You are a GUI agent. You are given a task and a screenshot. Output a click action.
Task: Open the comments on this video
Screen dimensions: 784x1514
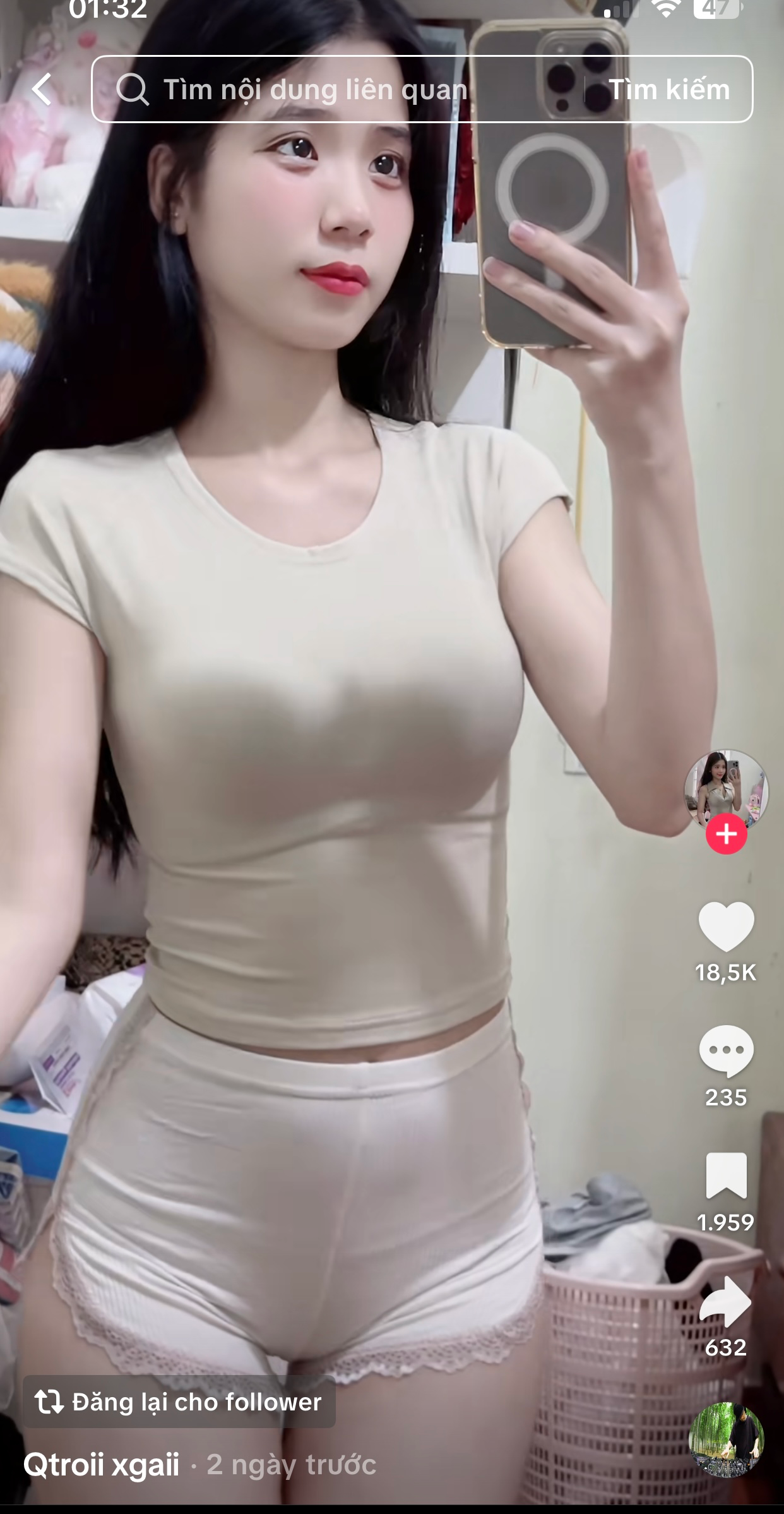click(x=726, y=1051)
